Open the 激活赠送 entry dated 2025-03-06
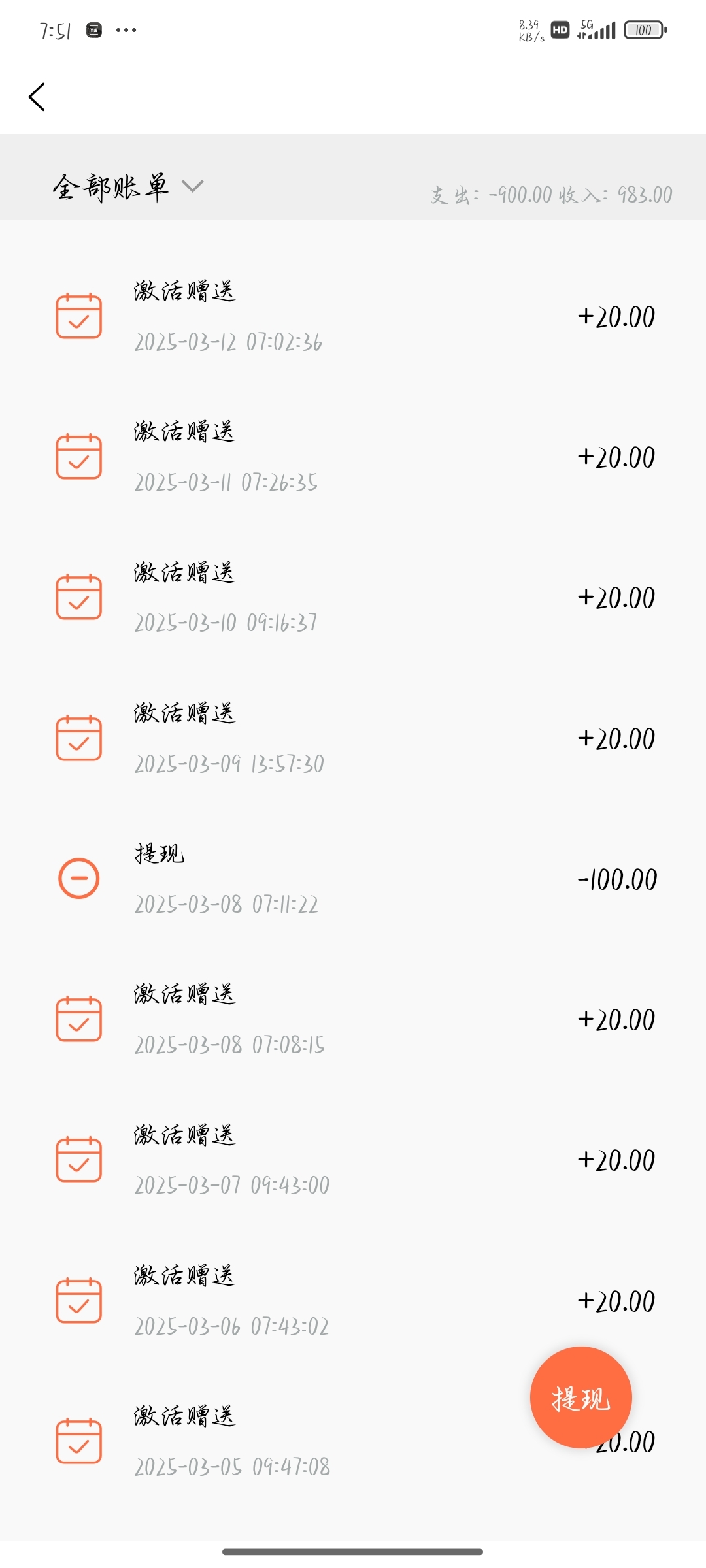This screenshot has width=706, height=1568. coord(353,1300)
